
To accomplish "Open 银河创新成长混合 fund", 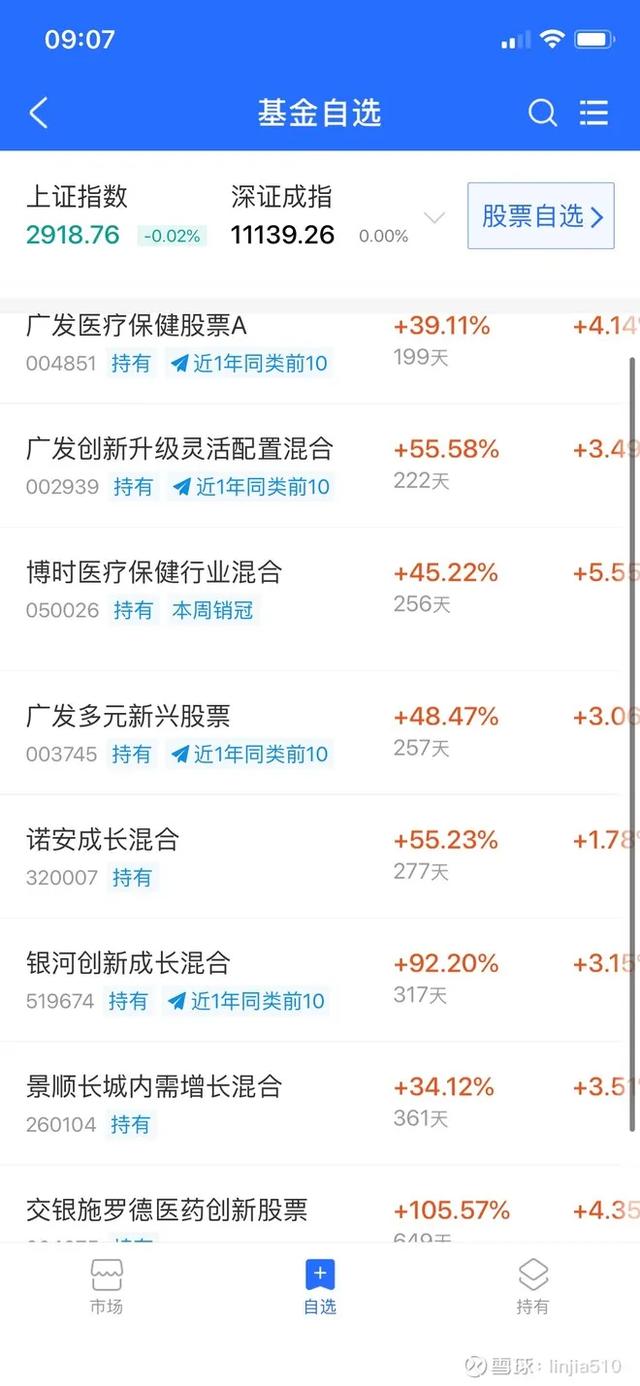I will (320, 980).
